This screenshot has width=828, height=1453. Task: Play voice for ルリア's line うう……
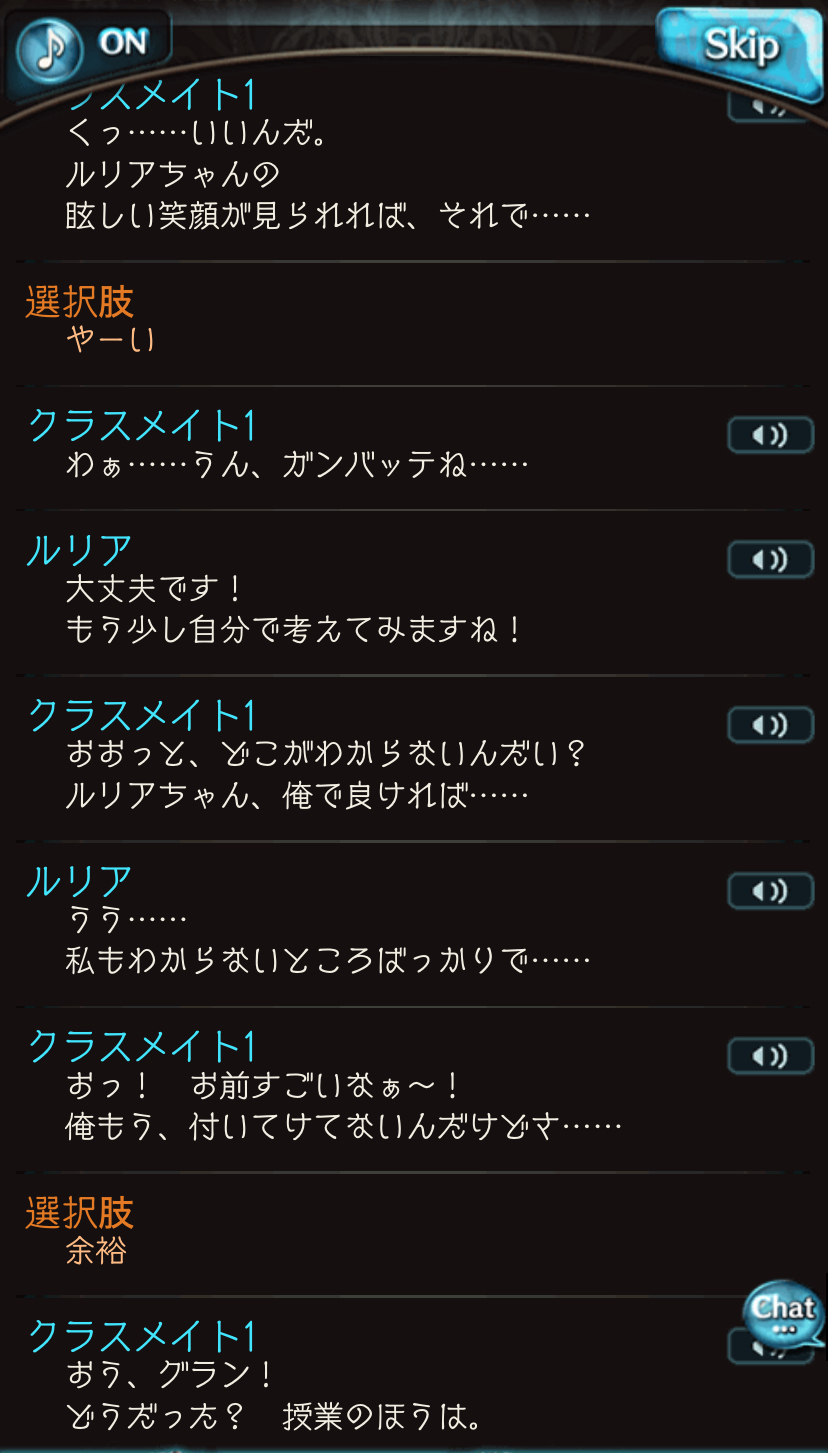[x=770, y=890]
